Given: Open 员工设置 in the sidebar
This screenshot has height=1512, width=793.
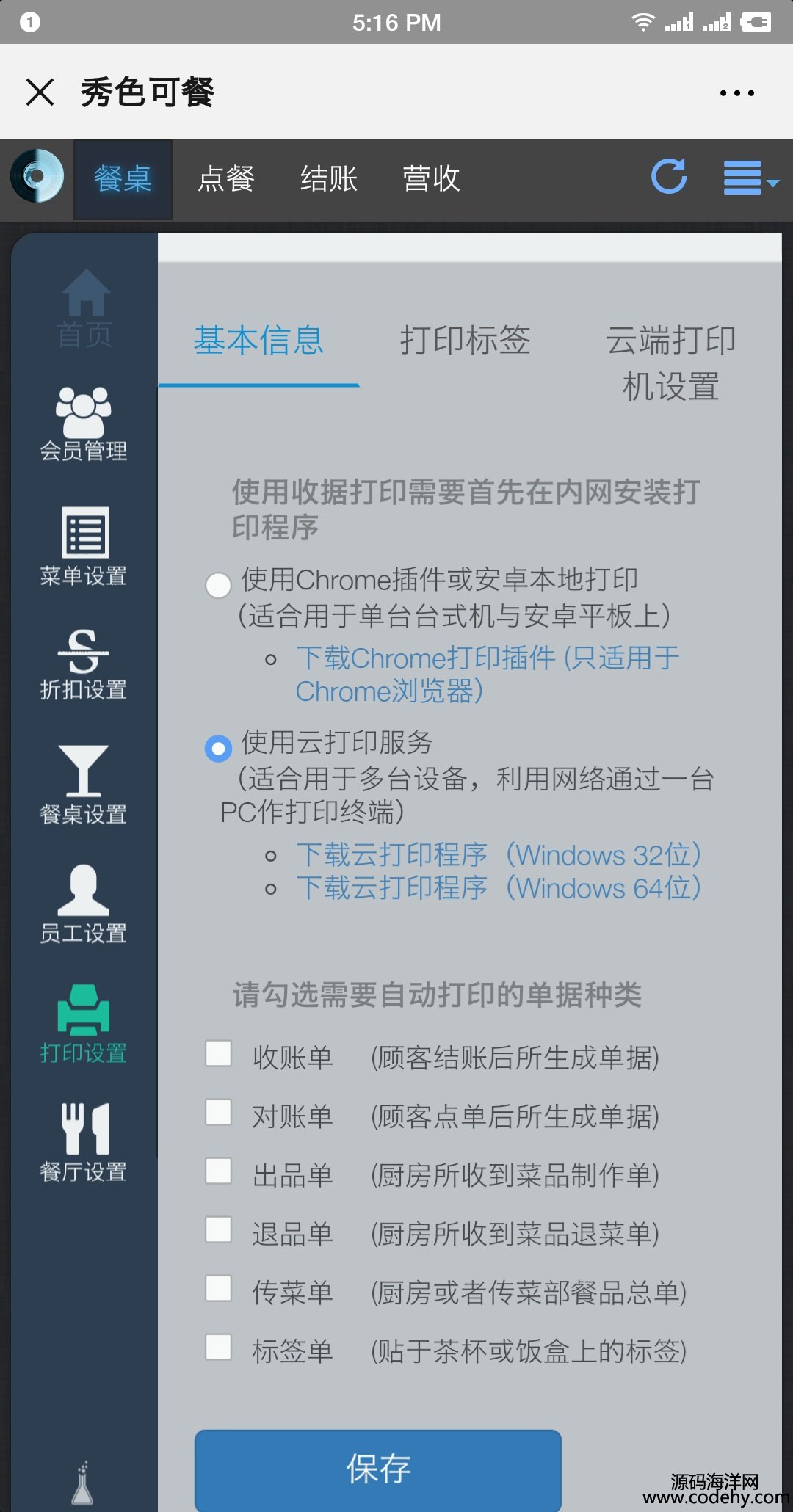Looking at the screenshot, I should pyautogui.click(x=84, y=904).
